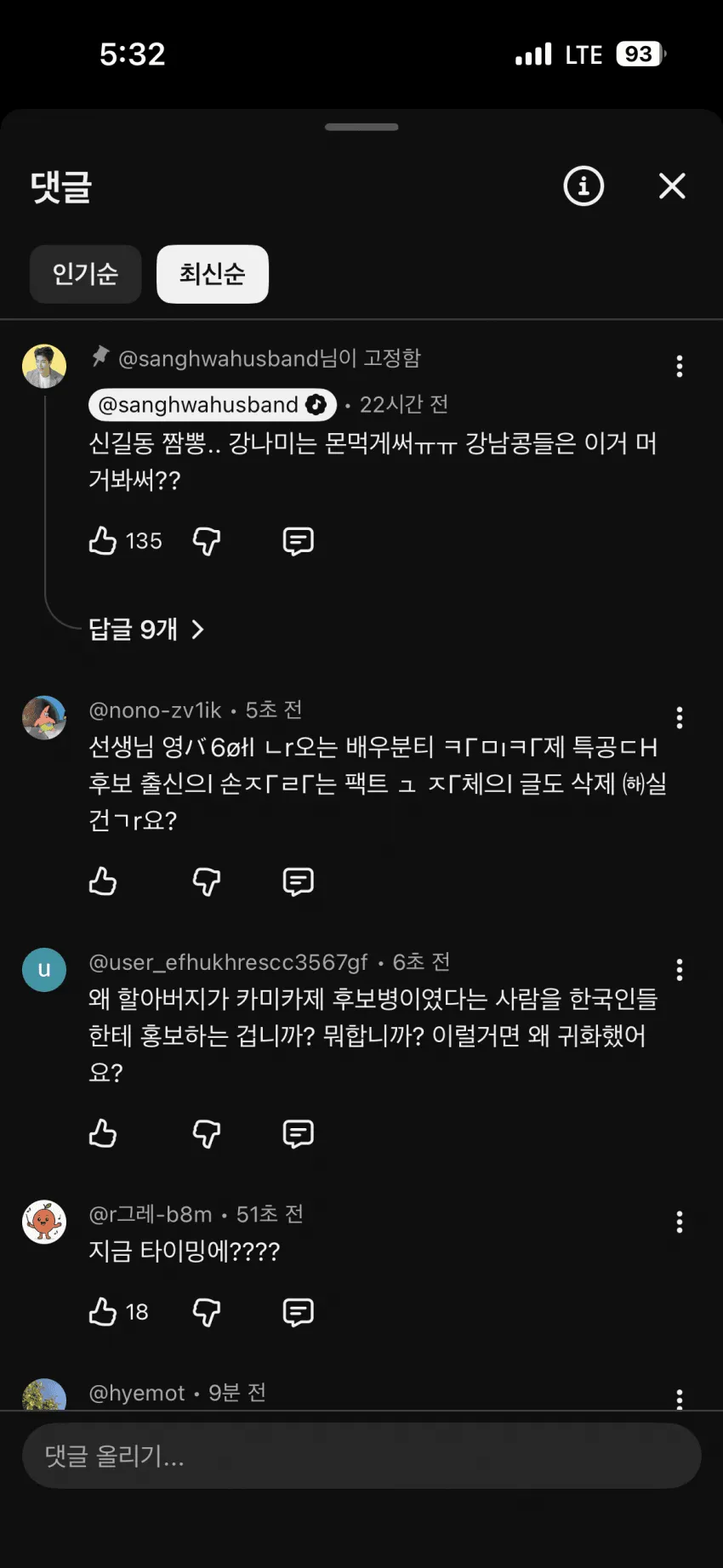Viewport: 723px width, 1568px height.
Task: Open options menu for pinned comment
Action: (x=679, y=367)
